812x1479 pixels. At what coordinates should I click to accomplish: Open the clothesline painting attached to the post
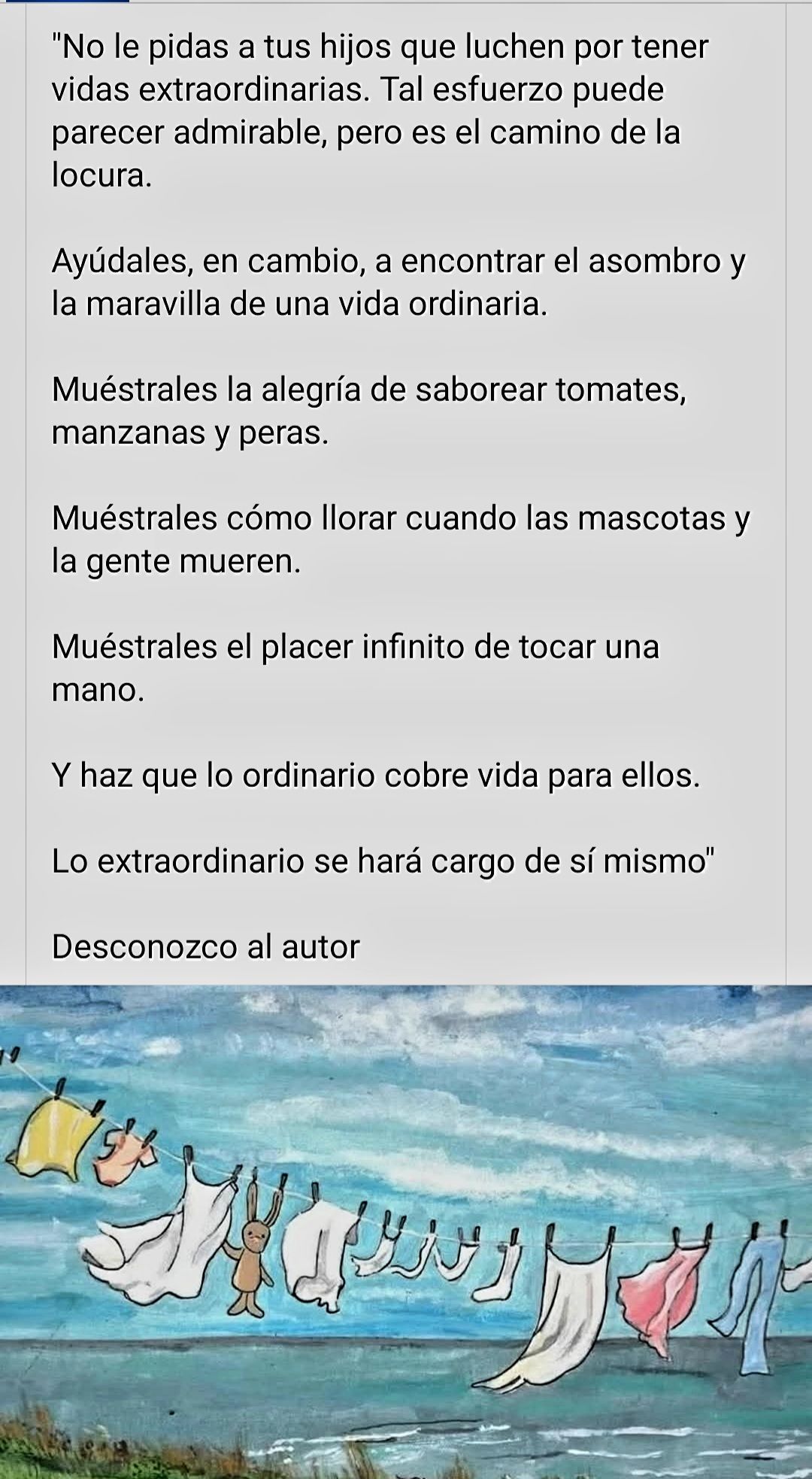pyautogui.click(x=406, y=1231)
